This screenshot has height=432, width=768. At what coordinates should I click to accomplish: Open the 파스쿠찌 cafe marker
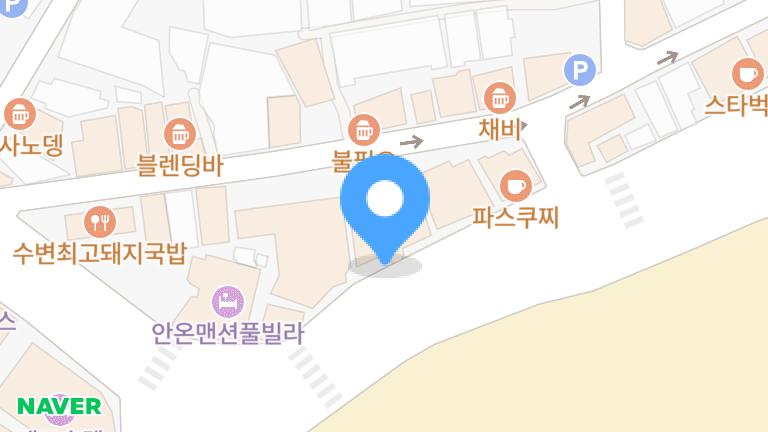(x=515, y=185)
